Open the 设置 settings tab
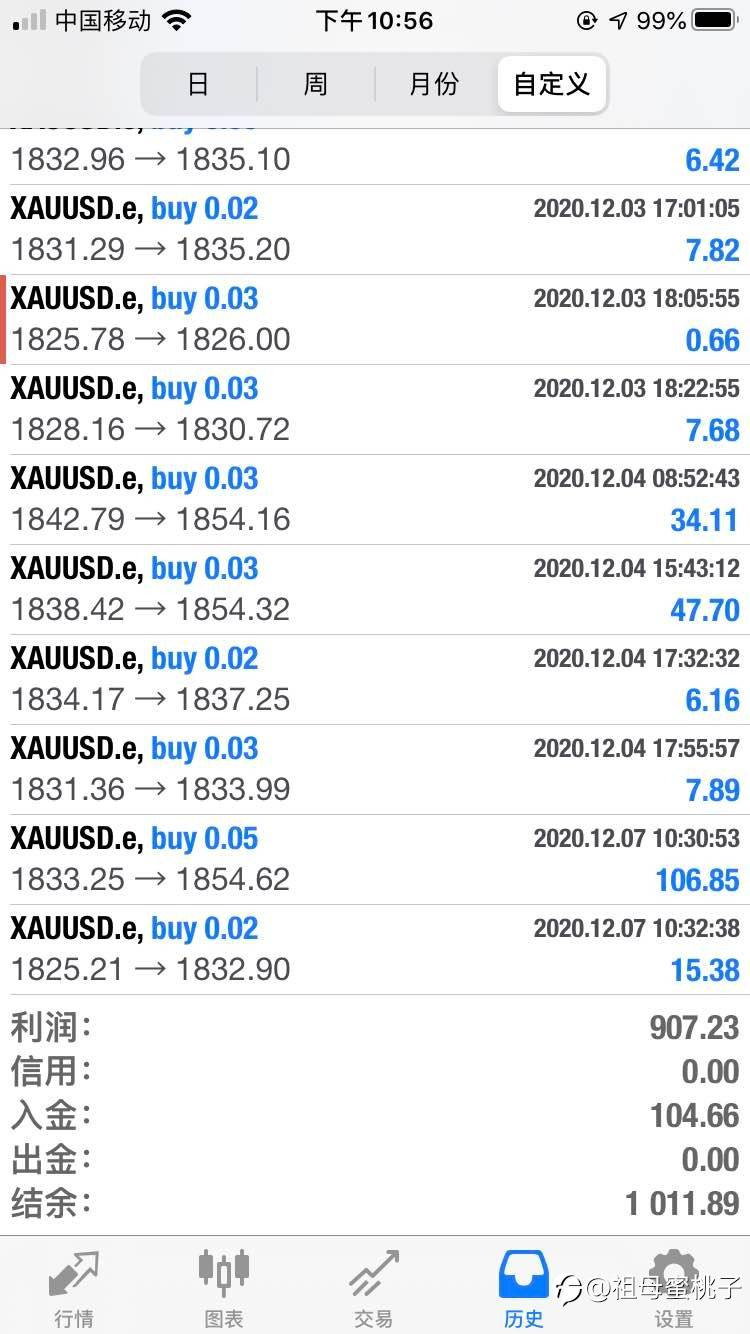This screenshot has height=1334, width=750. pyautogui.click(x=674, y=1288)
